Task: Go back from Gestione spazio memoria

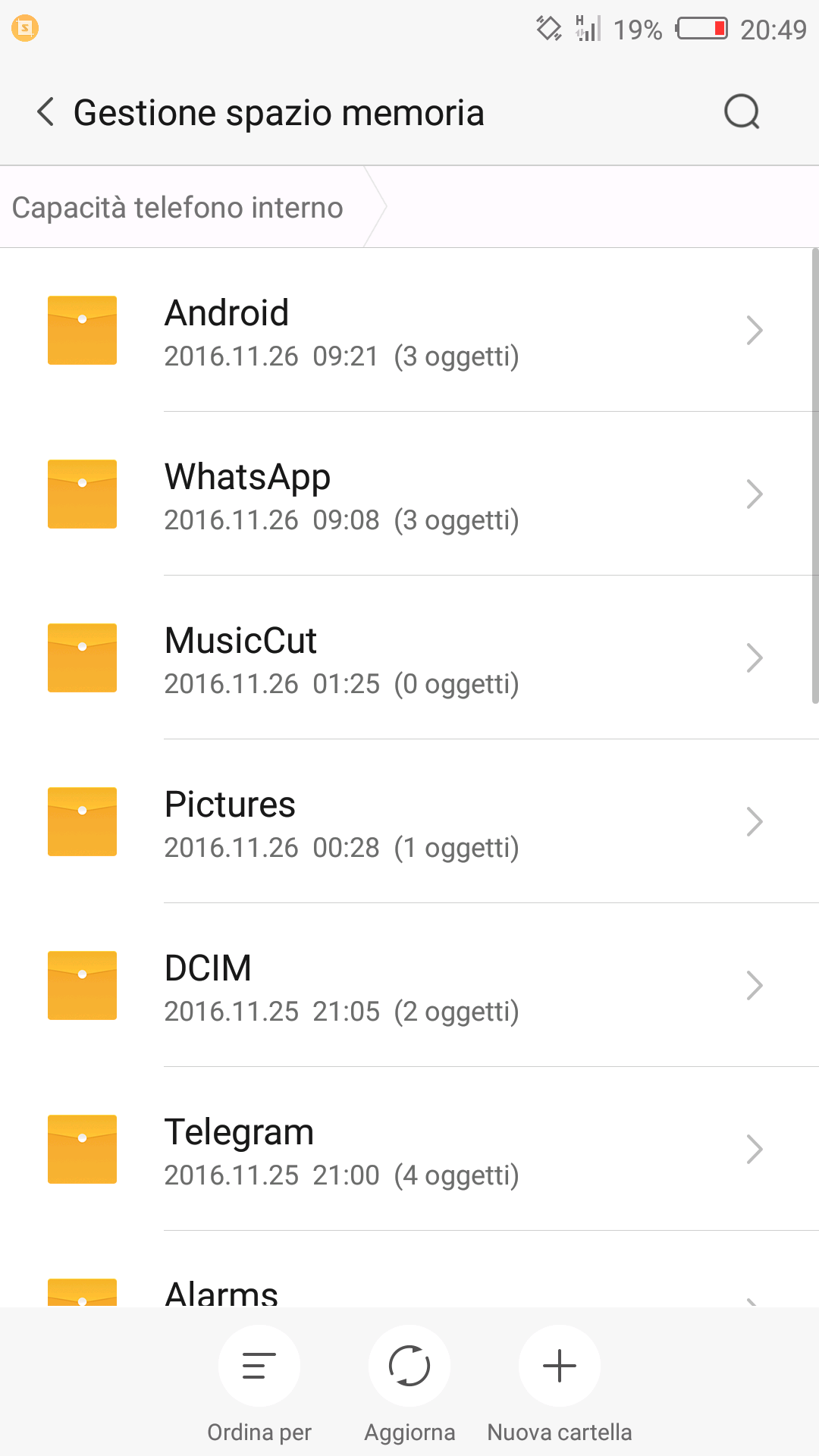Action: (45, 112)
